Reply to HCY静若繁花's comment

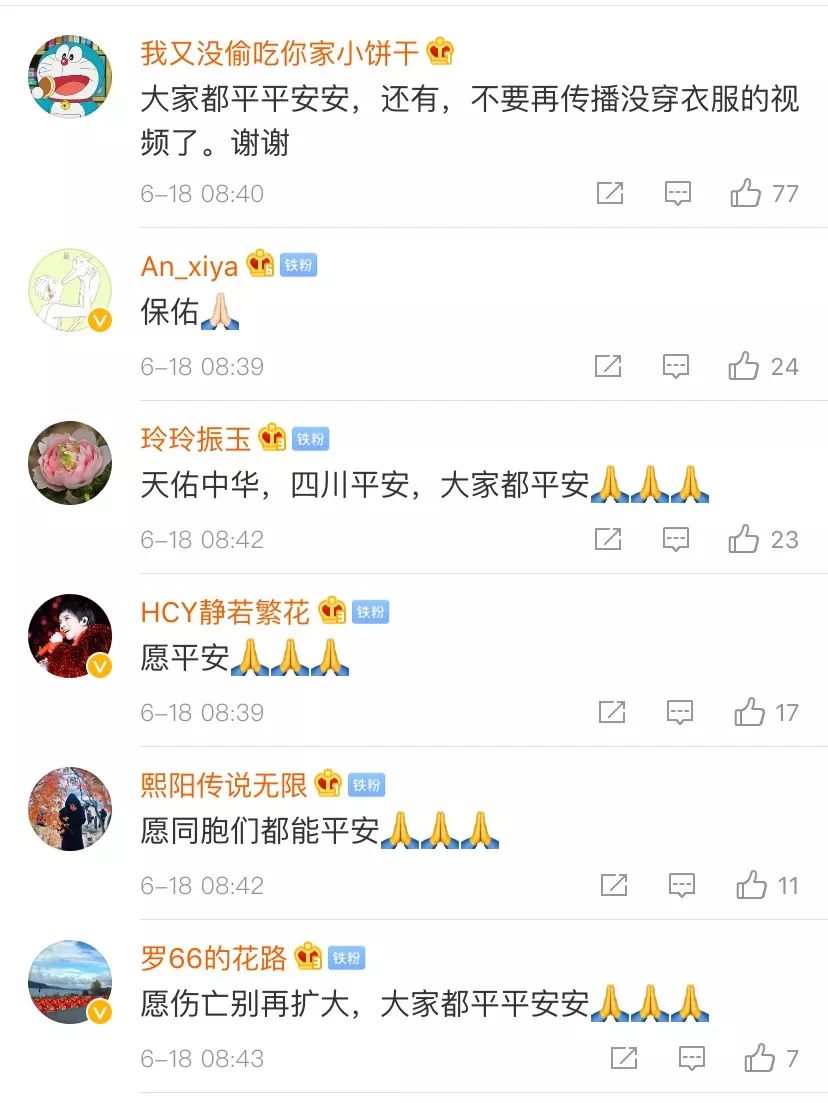click(680, 712)
